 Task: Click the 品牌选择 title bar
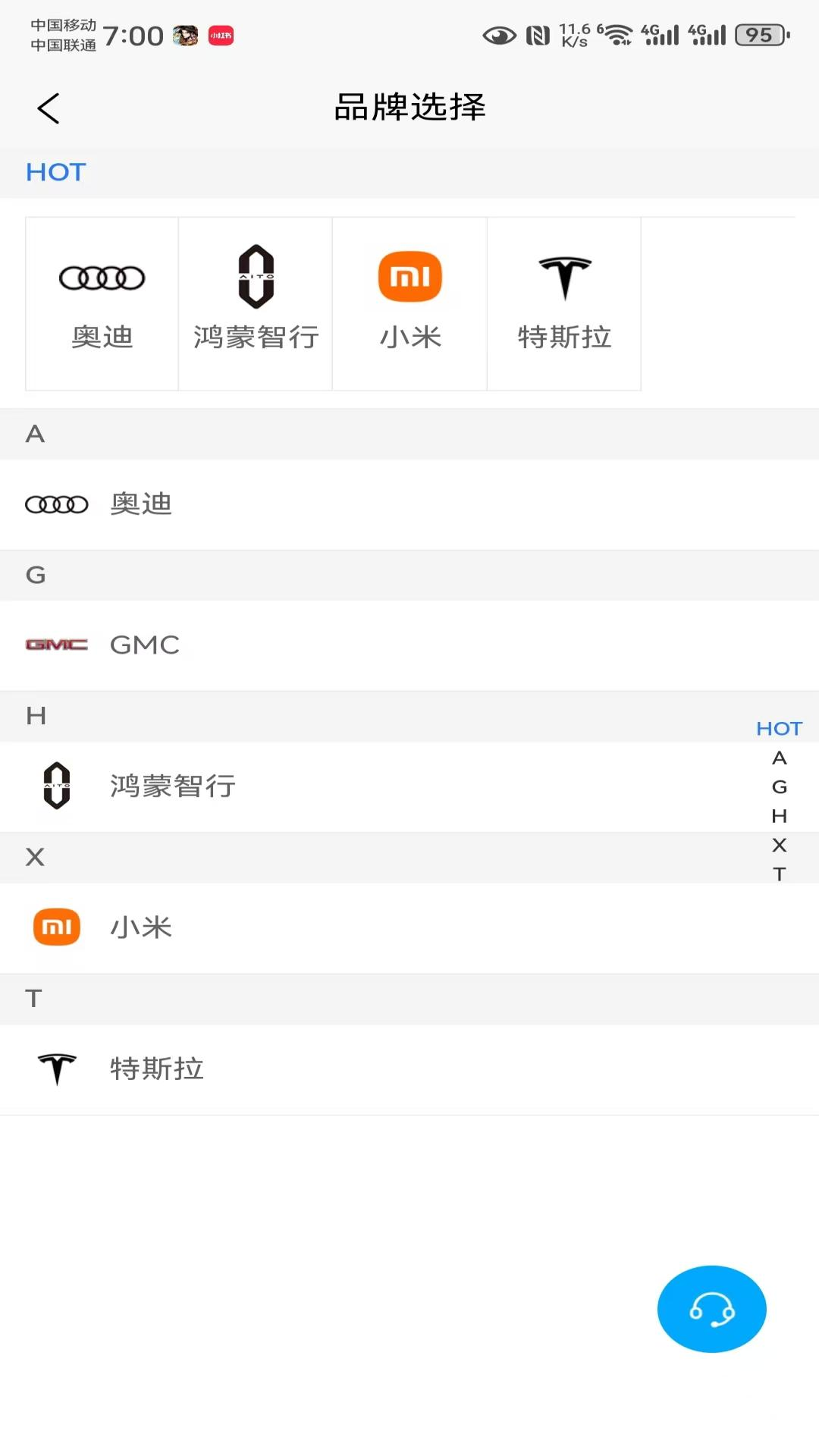tap(409, 106)
